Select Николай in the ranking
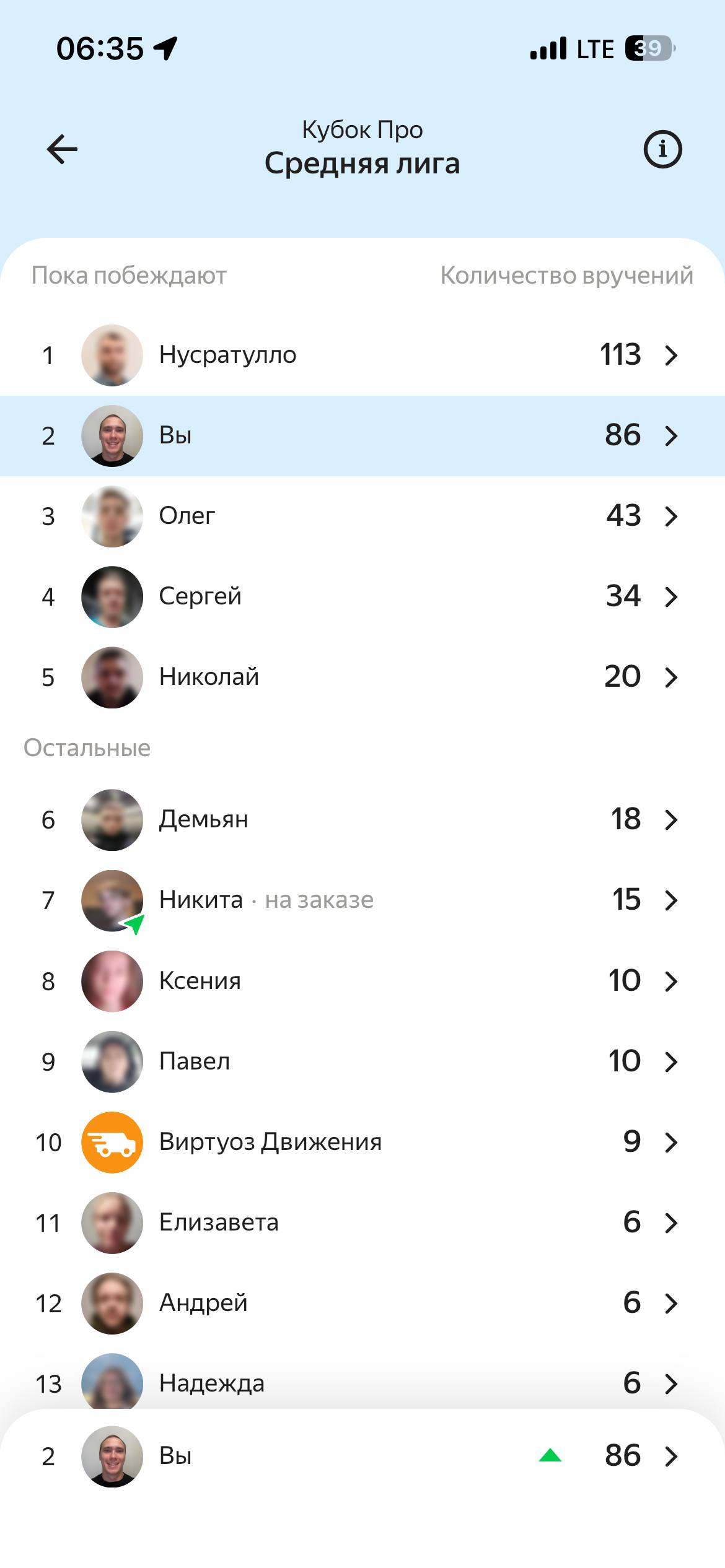 [x=362, y=677]
